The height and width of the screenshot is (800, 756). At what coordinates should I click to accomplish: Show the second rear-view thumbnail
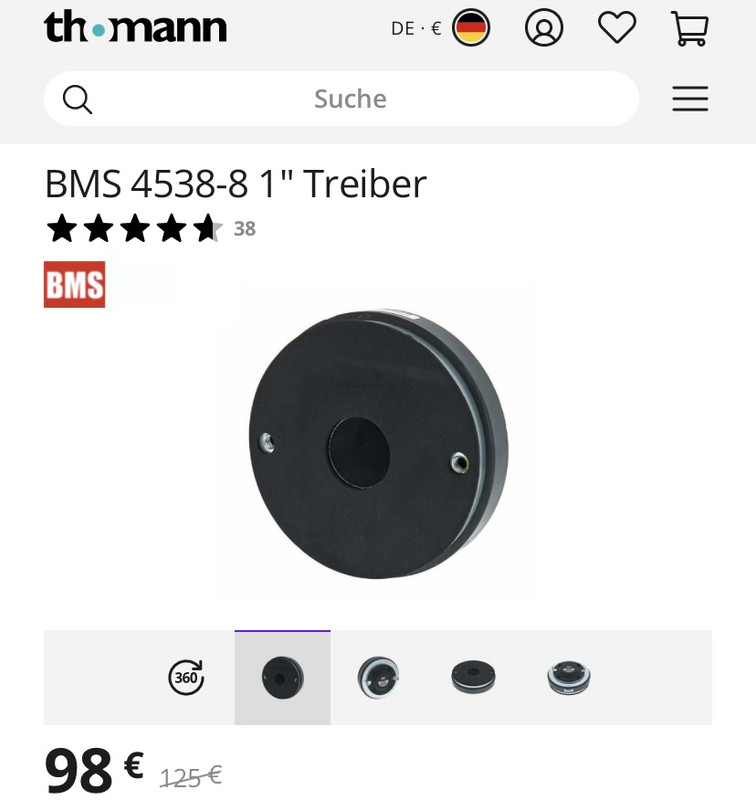pos(378,678)
